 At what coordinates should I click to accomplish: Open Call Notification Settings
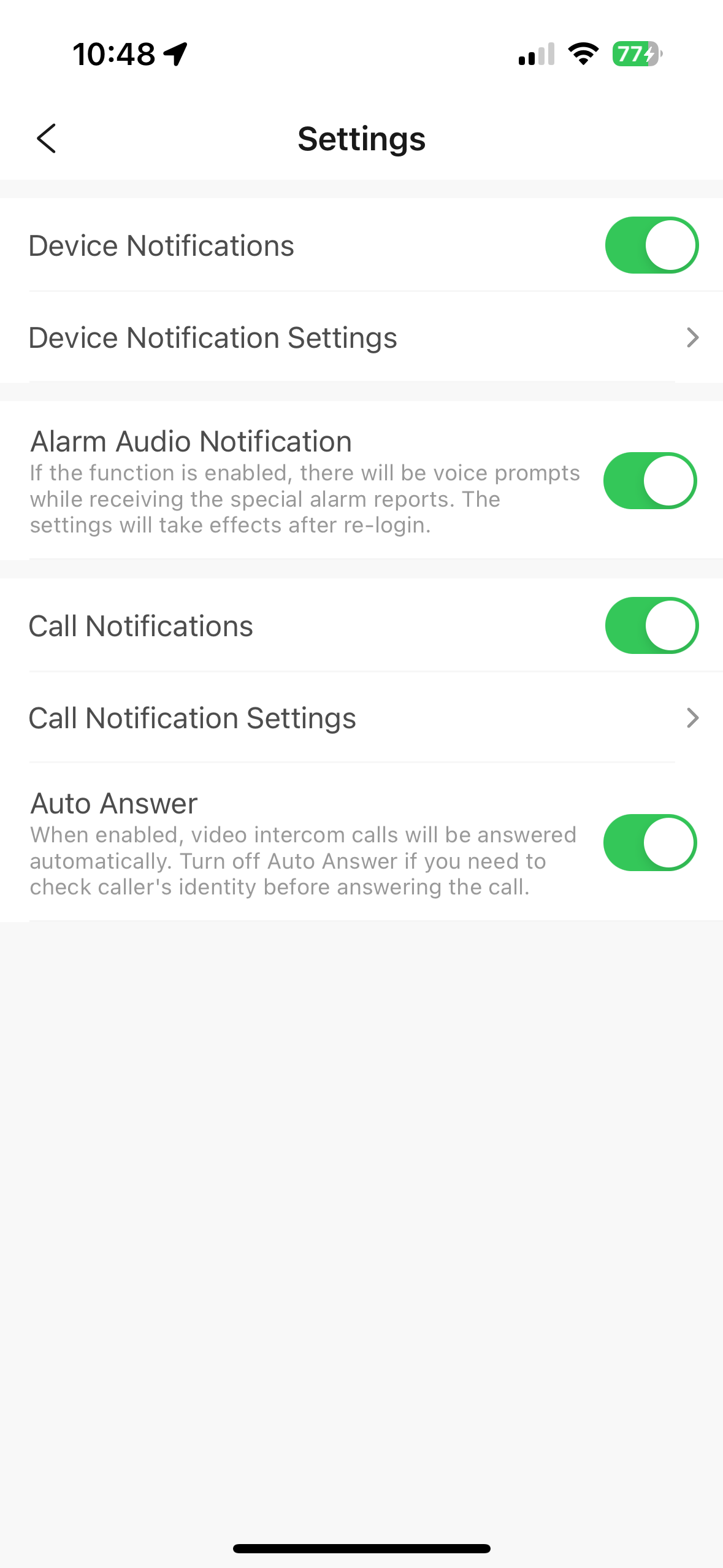point(362,718)
